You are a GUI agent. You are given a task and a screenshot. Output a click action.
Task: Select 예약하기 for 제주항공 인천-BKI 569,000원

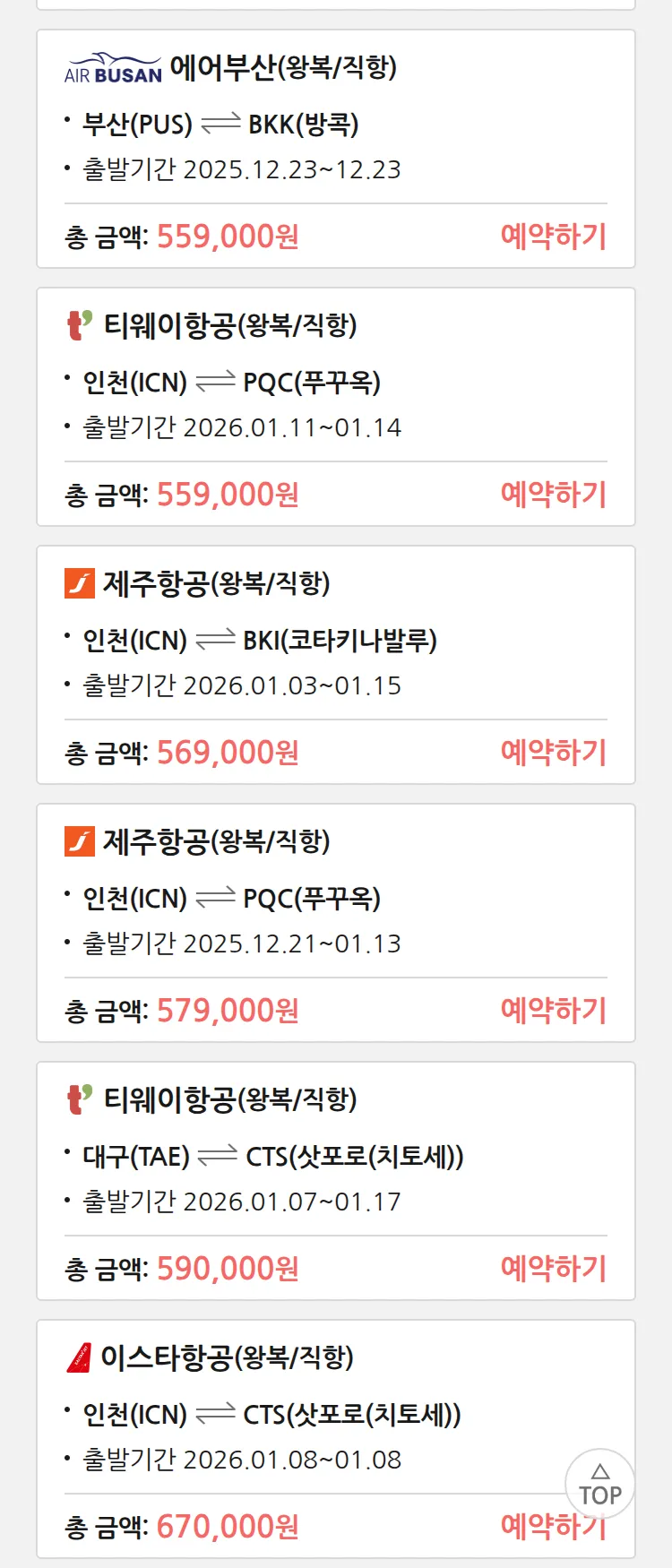pos(553,753)
